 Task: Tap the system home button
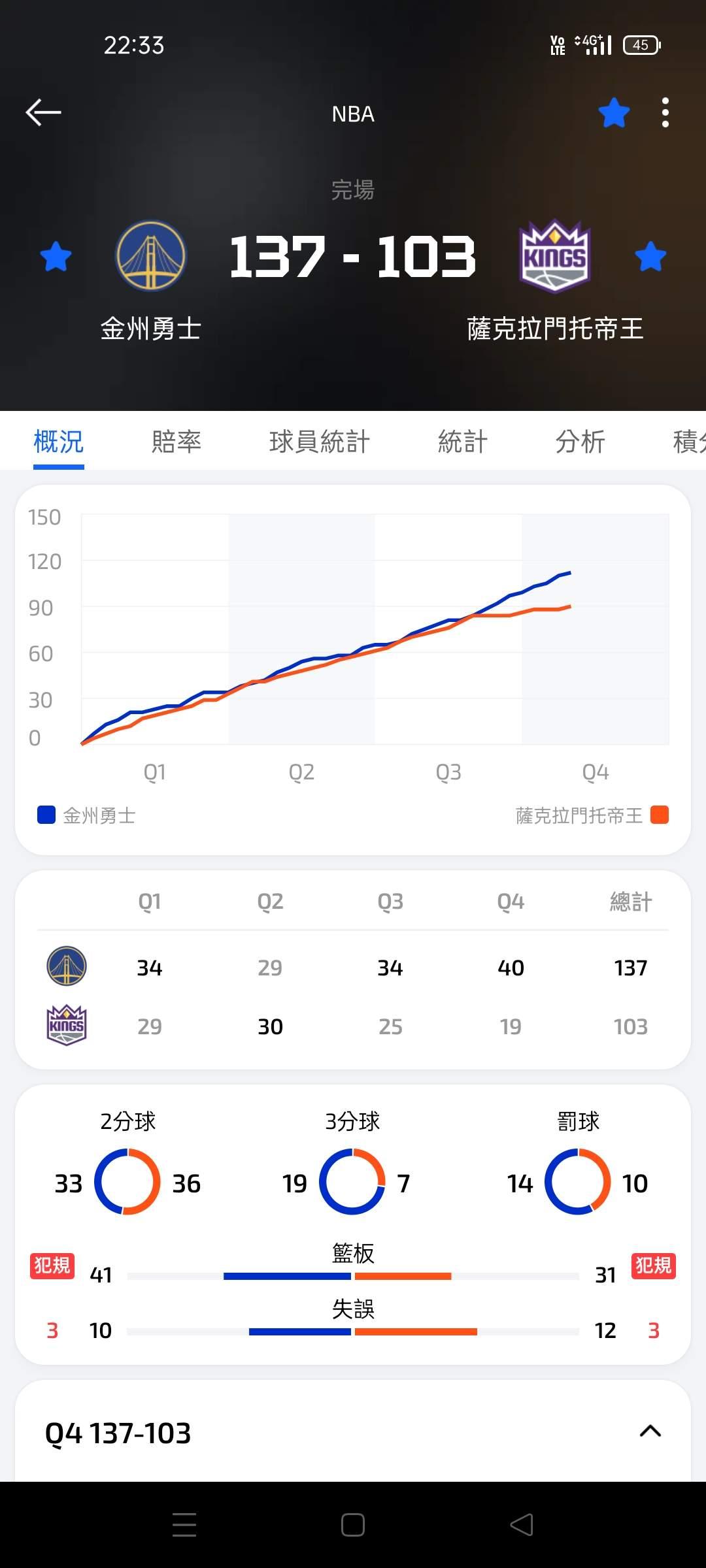click(x=353, y=1525)
